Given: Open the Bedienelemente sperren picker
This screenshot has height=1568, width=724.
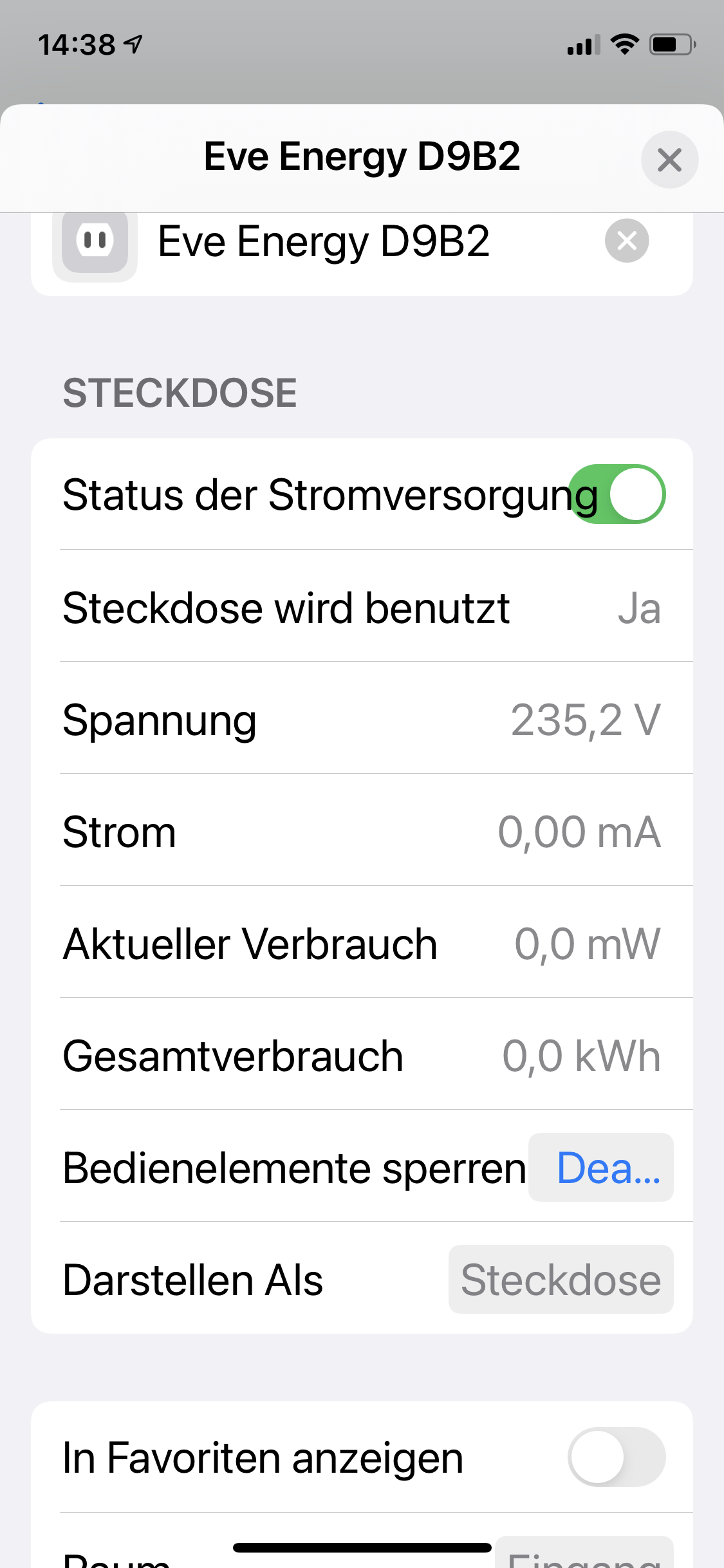Looking at the screenshot, I should [601, 1168].
